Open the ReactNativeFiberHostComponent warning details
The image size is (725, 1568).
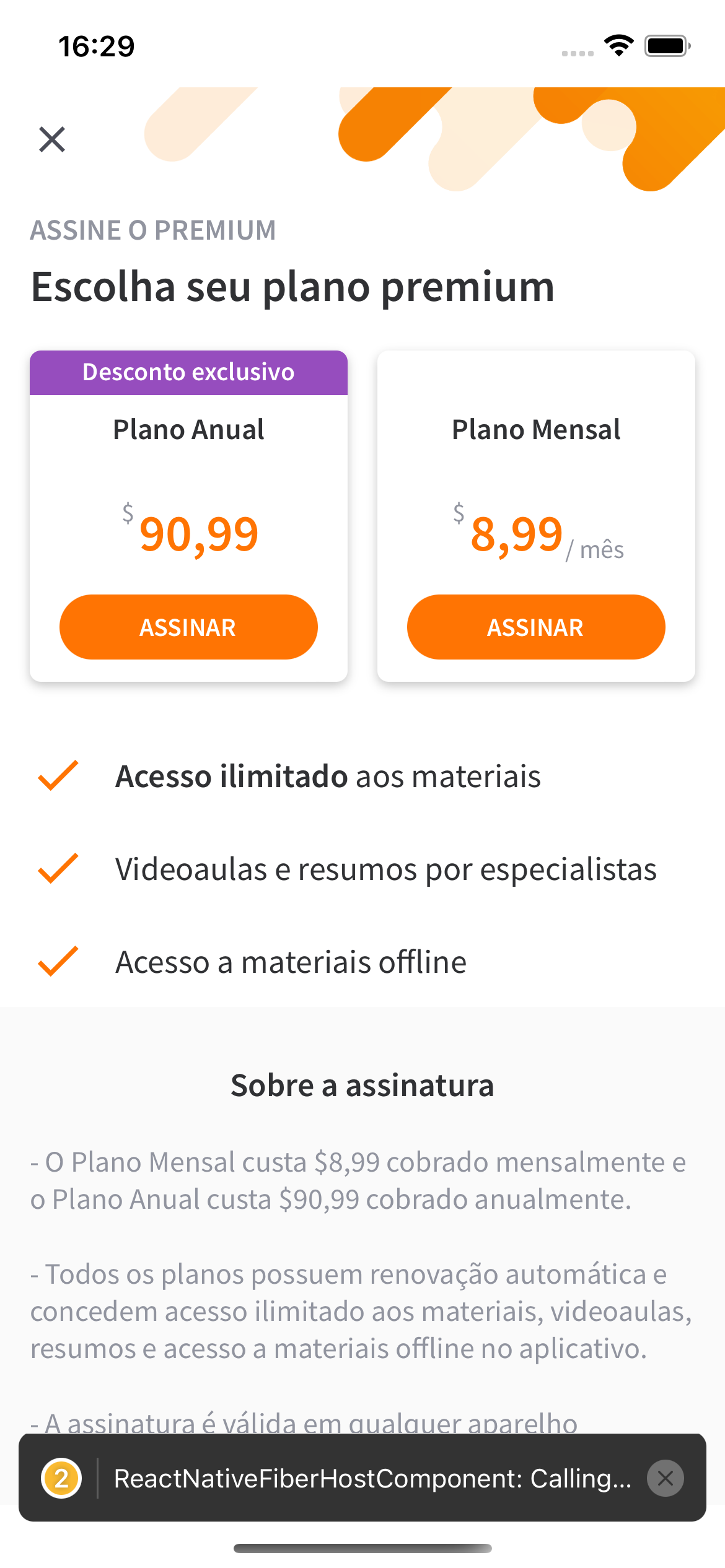(372, 1478)
